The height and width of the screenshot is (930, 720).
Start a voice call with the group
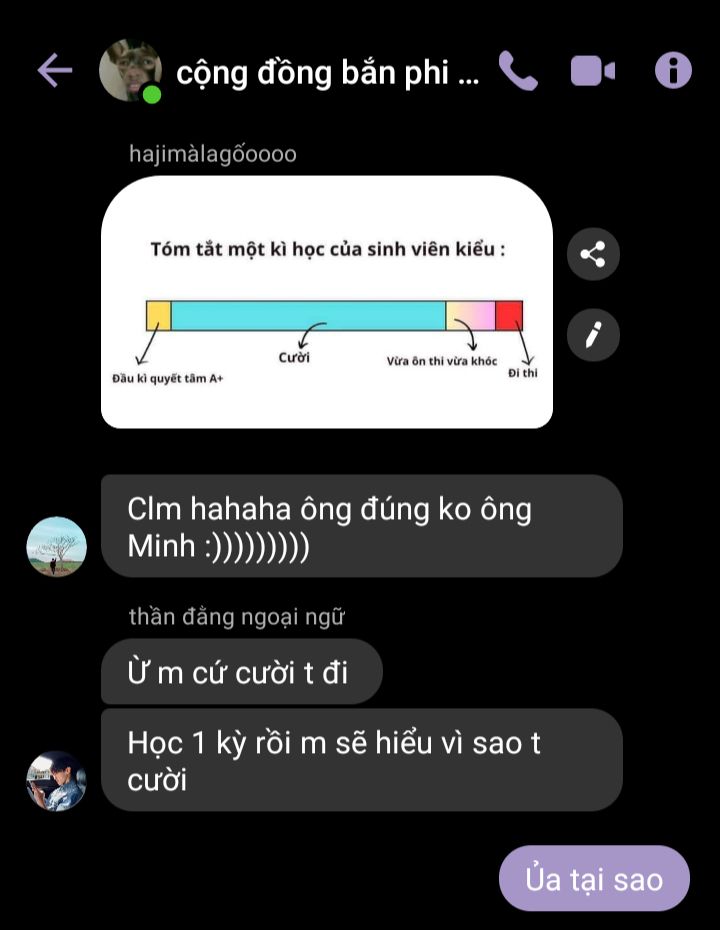pyautogui.click(x=517, y=70)
